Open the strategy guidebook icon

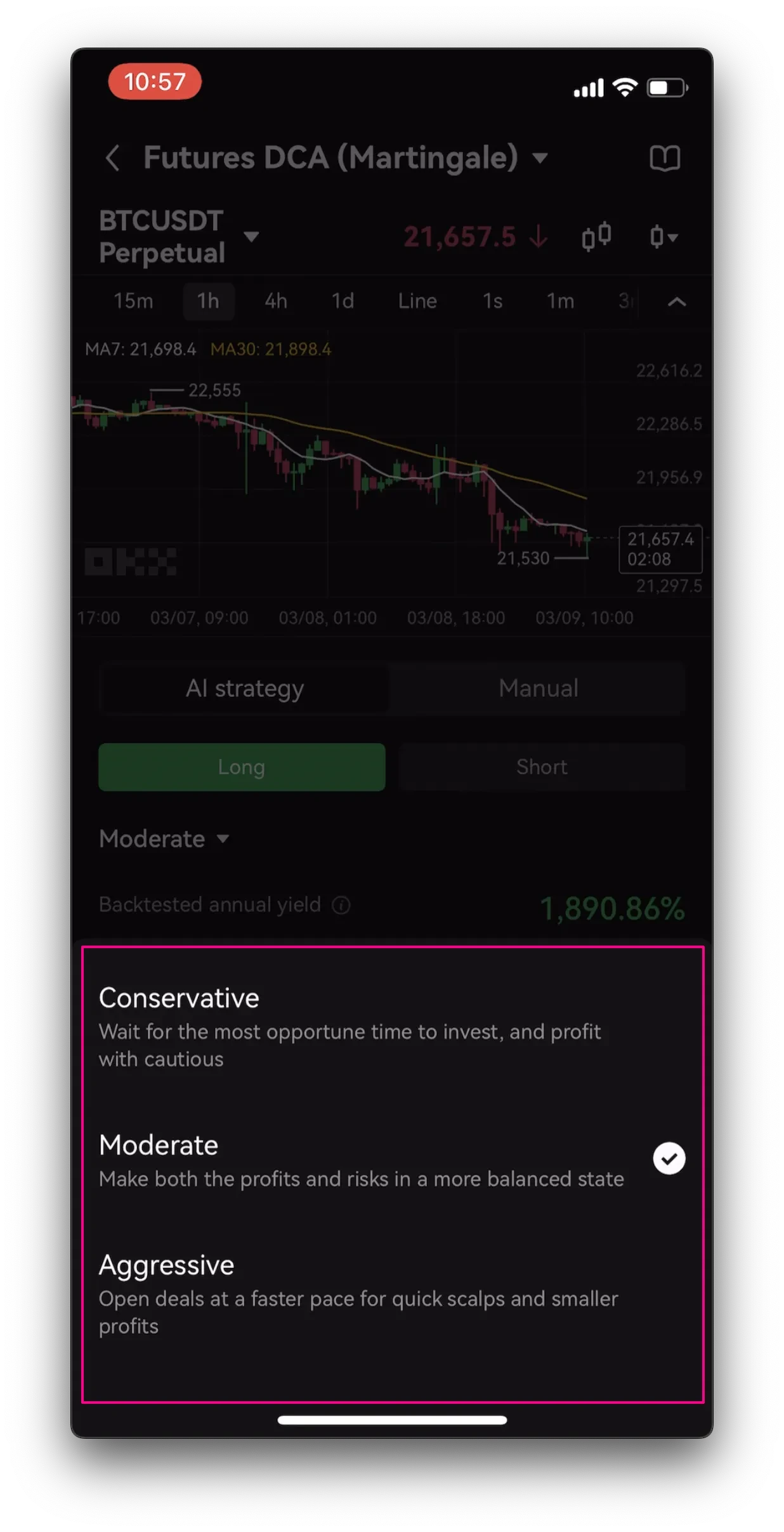click(x=664, y=157)
